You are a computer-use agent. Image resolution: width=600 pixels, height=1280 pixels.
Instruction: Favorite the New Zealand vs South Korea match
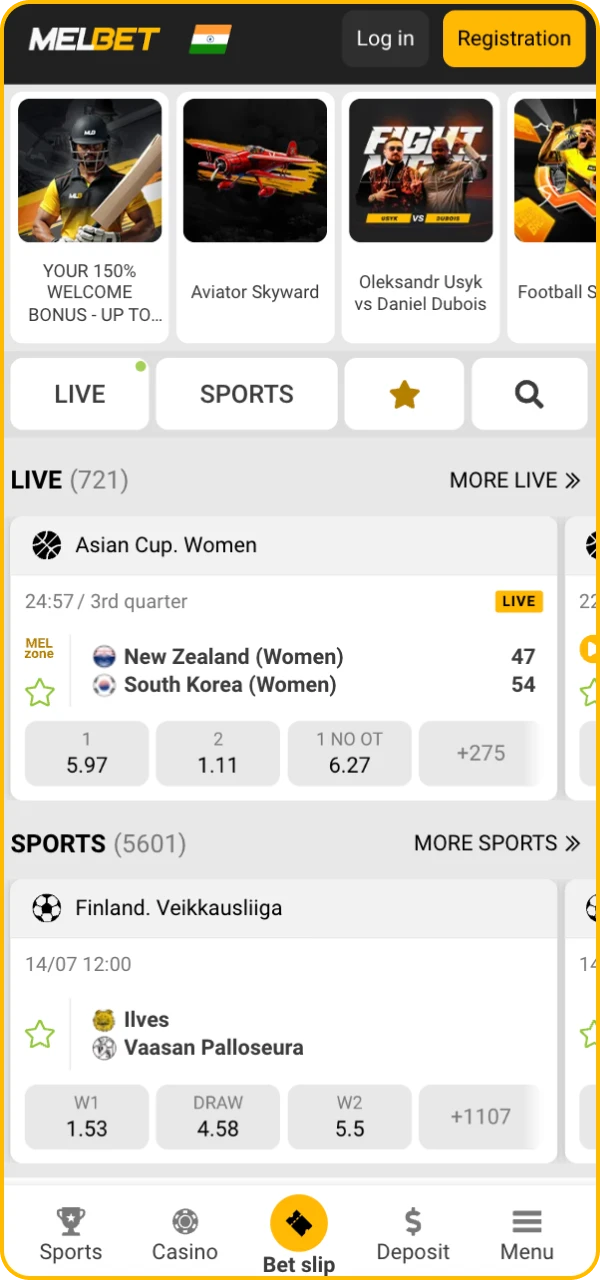40,692
